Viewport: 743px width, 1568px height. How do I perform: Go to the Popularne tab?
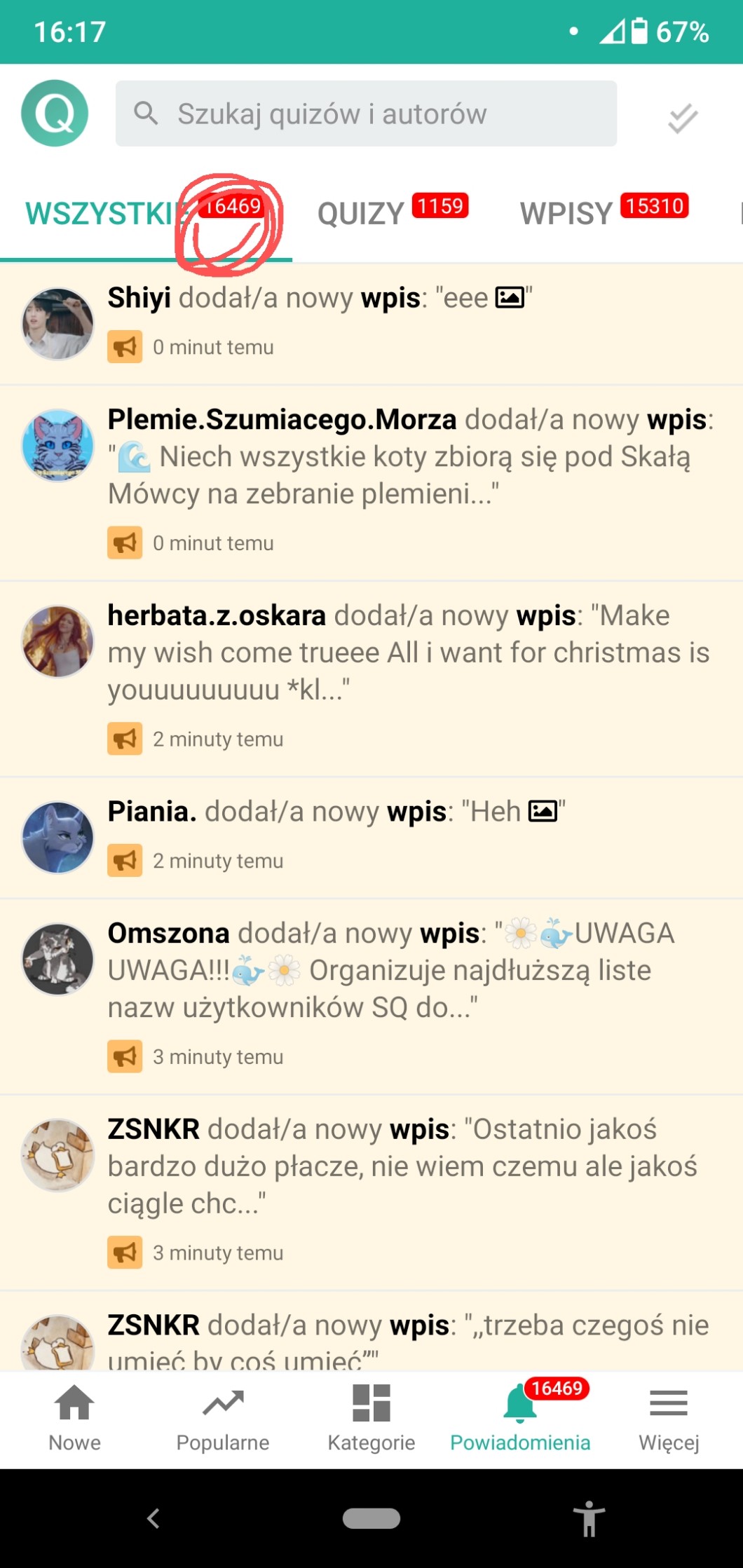click(223, 1417)
